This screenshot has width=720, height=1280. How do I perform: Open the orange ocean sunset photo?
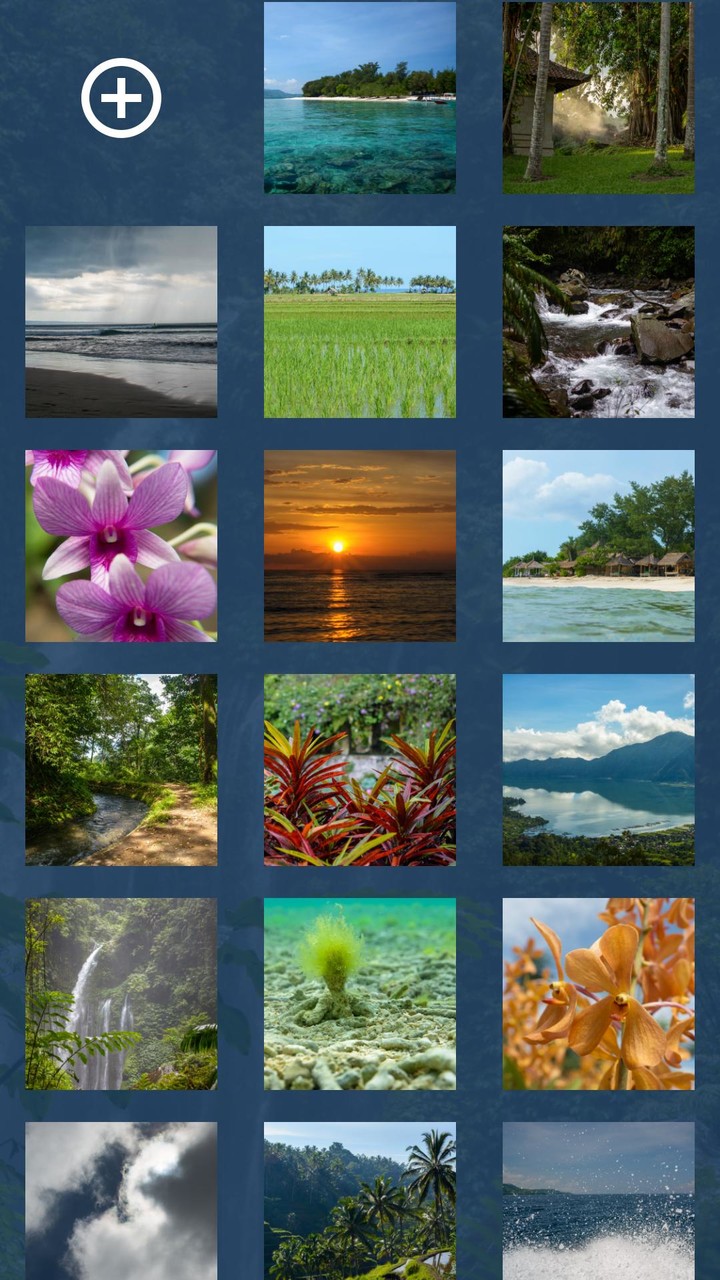[359, 545]
